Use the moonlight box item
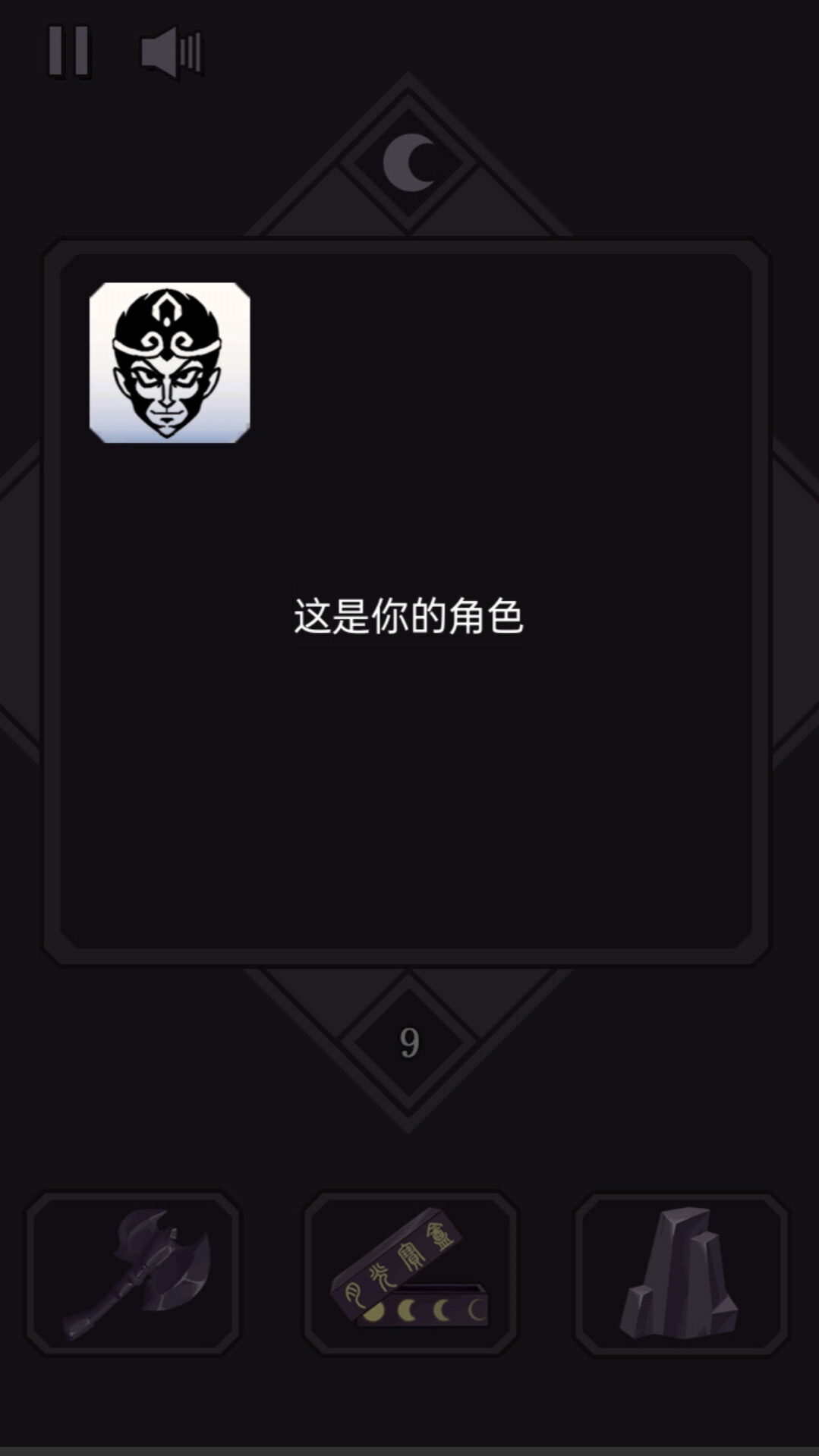The height and width of the screenshot is (1456, 819). [x=410, y=1274]
